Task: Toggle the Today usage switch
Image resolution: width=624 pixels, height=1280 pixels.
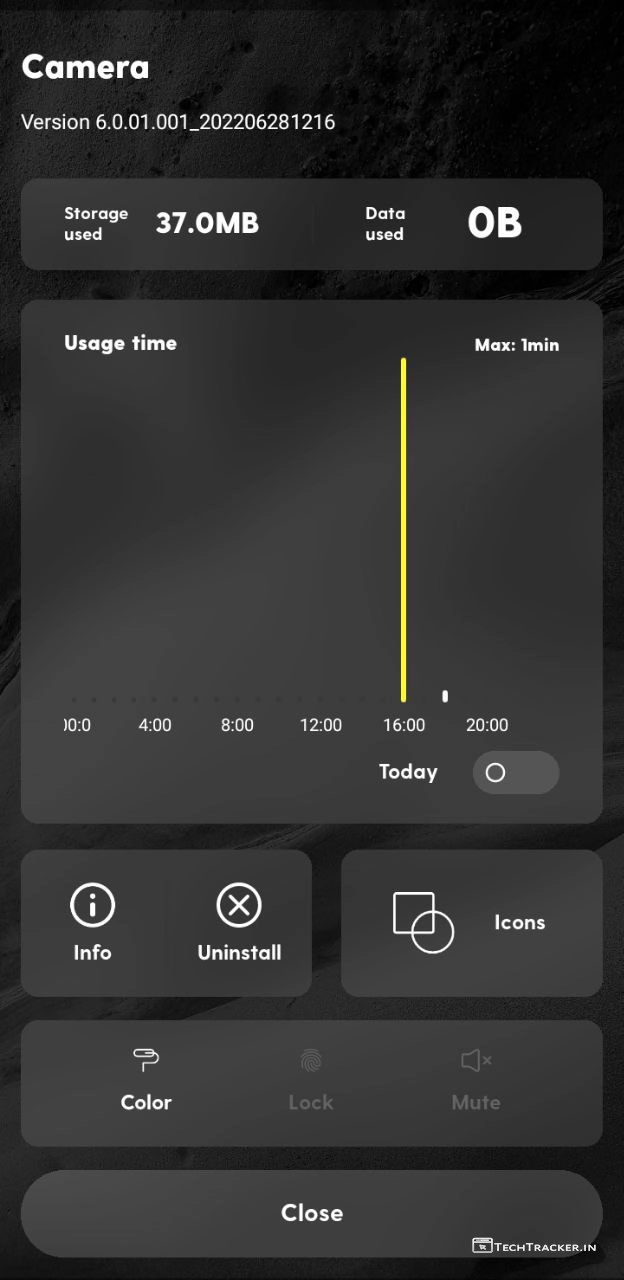Action: (515, 773)
